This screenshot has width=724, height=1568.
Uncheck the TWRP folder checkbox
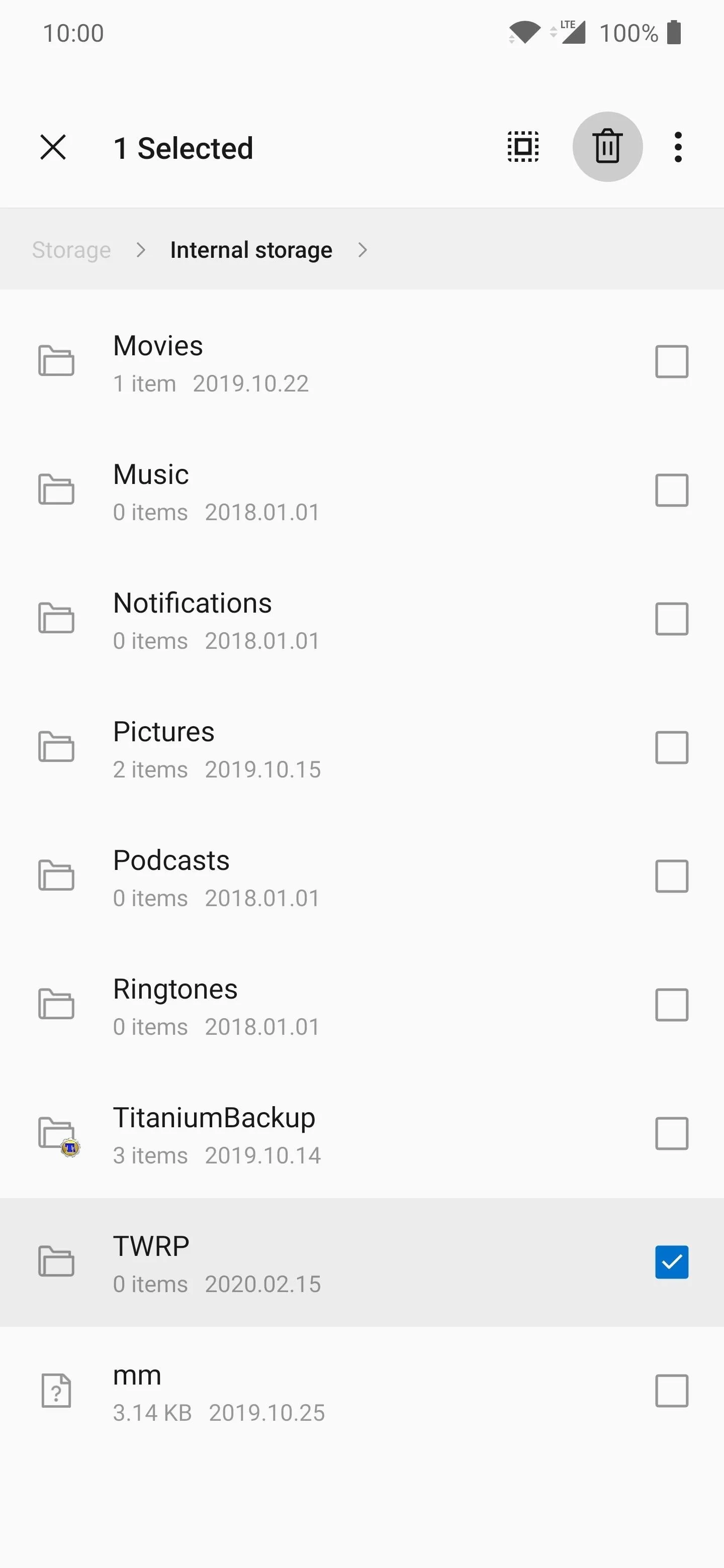[672, 1262]
